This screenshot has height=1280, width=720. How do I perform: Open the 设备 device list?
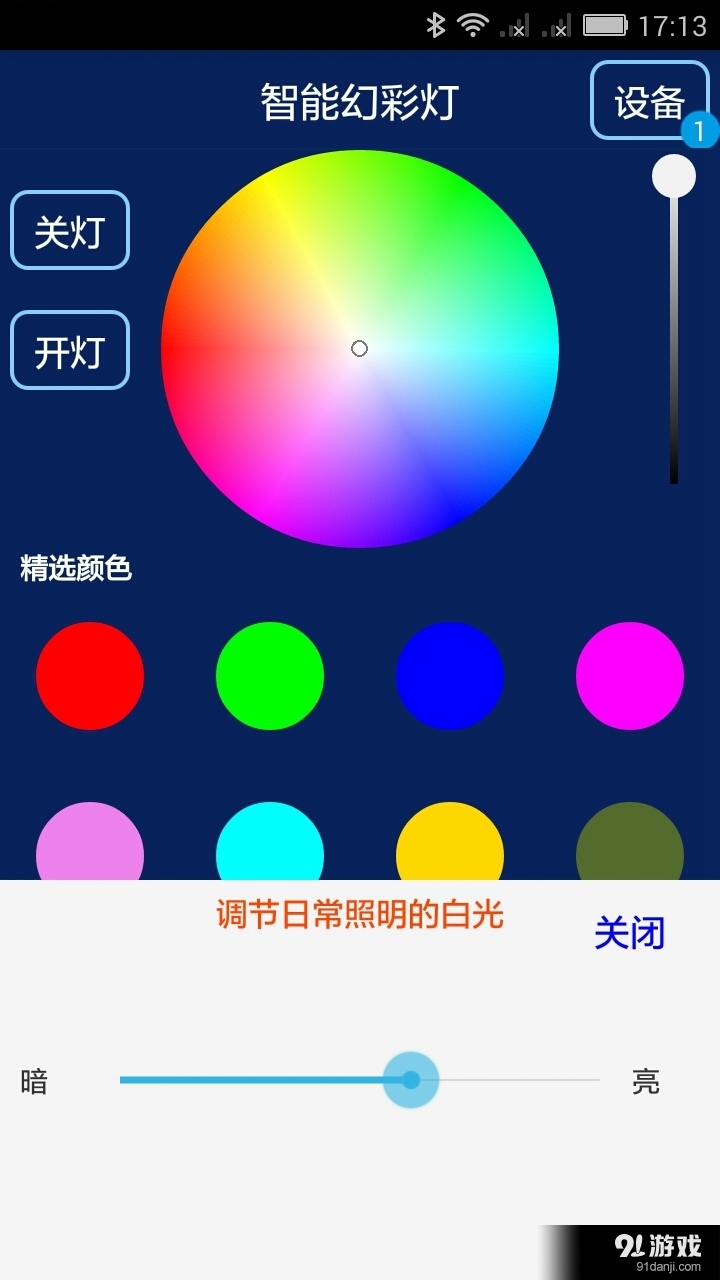[x=649, y=100]
